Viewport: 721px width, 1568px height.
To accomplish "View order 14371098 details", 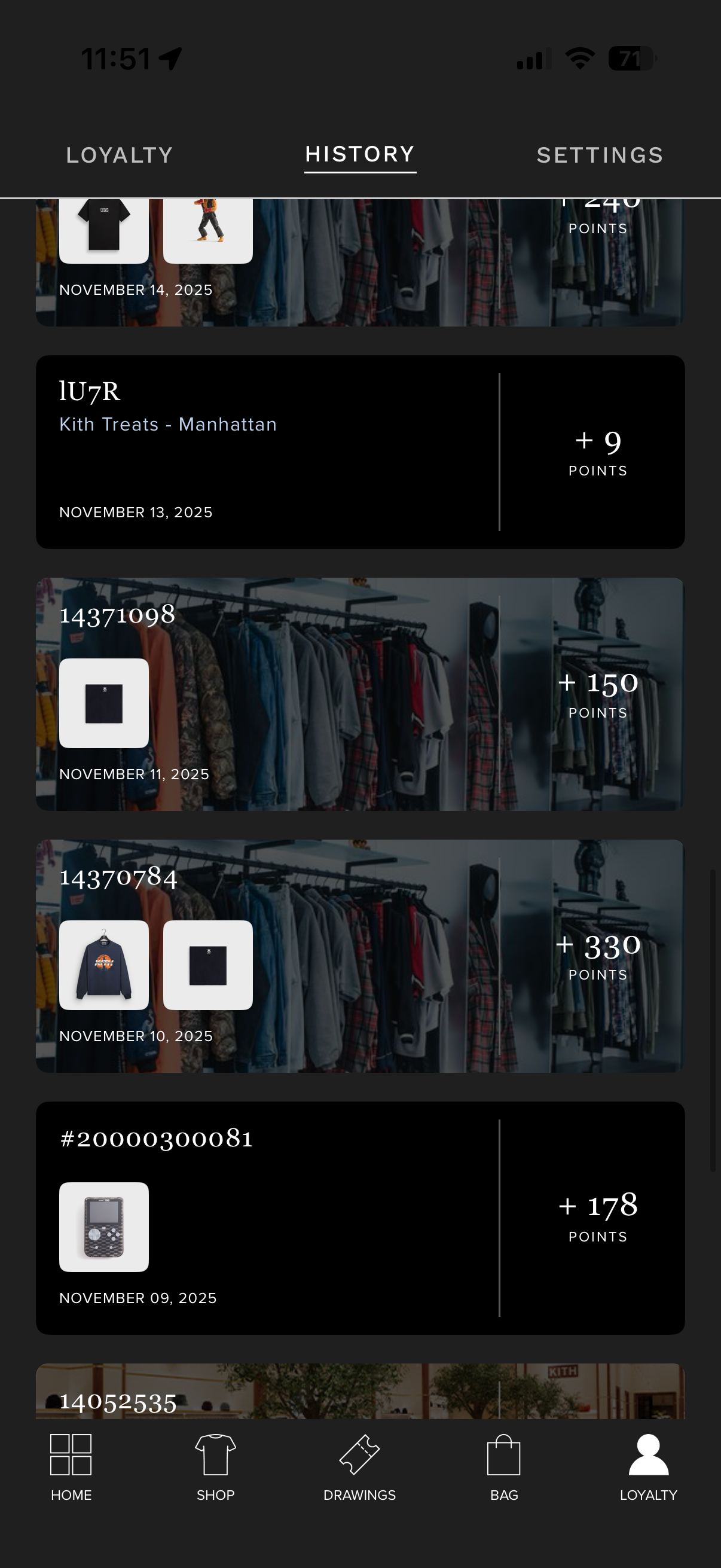I will tap(360, 694).
